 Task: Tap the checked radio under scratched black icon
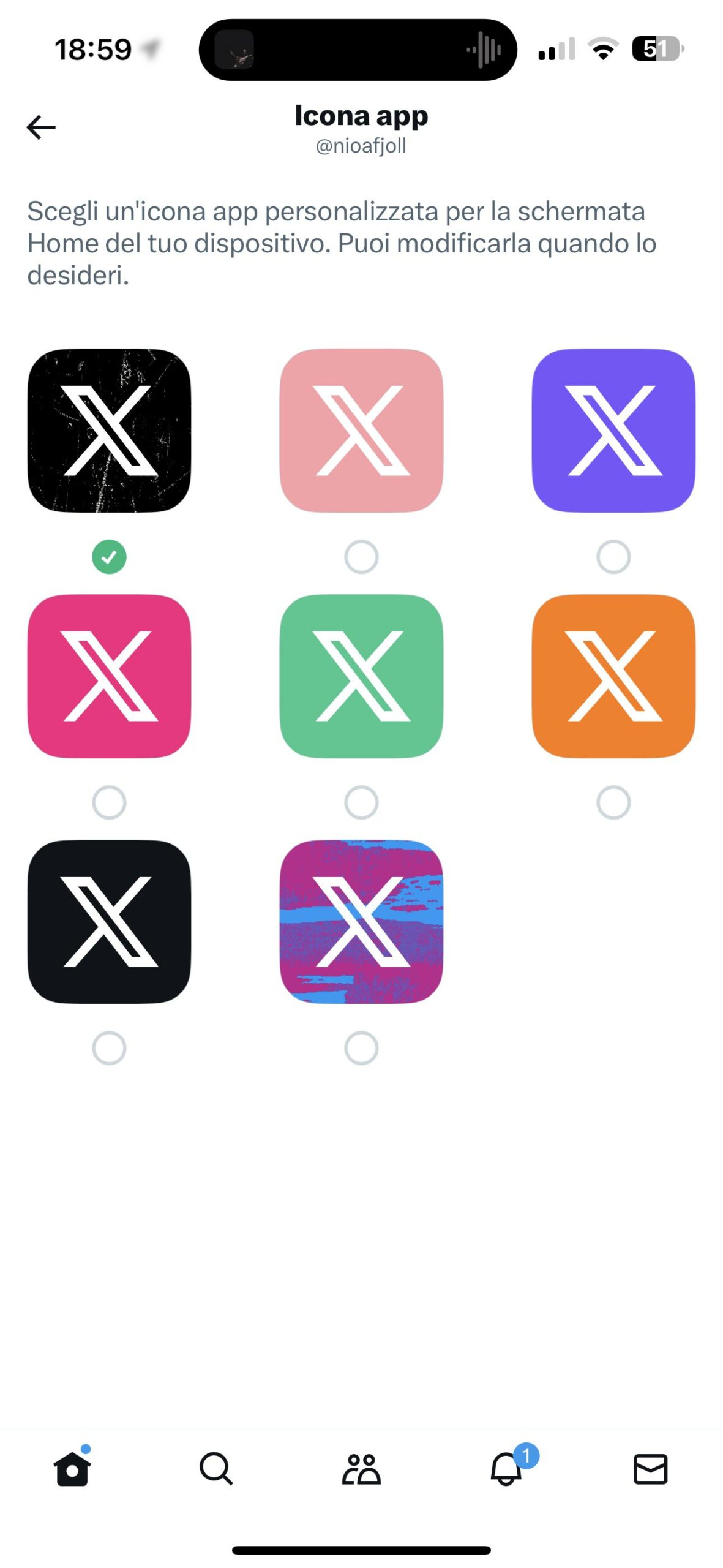[109, 557]
